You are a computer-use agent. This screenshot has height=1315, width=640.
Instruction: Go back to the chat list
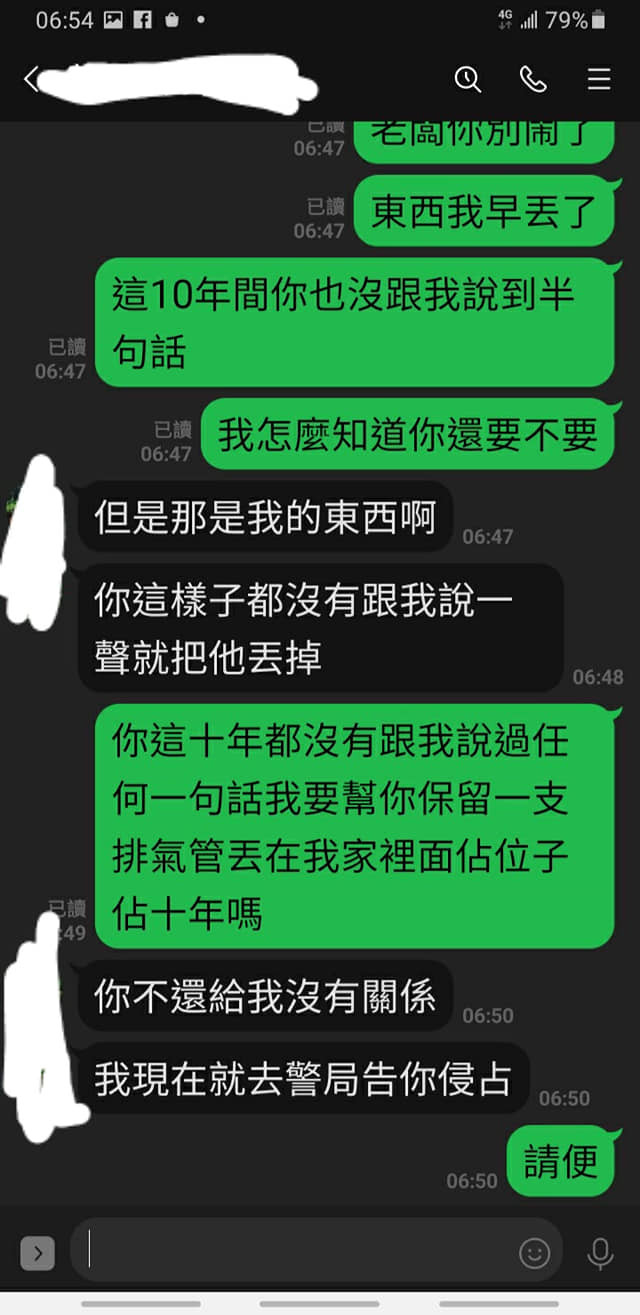click(x=30, y=80)
